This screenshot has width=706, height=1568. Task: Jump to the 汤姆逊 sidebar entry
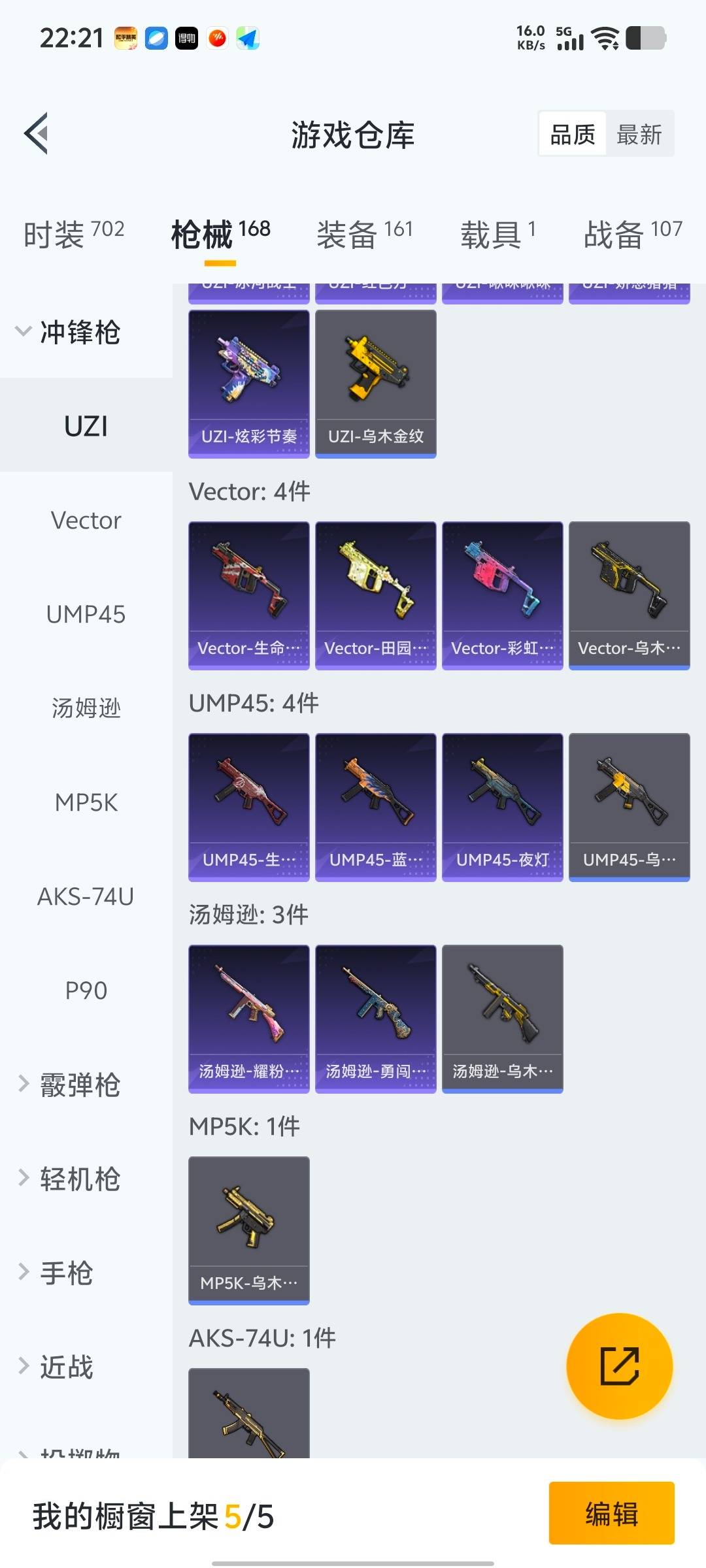pos(86,708)
